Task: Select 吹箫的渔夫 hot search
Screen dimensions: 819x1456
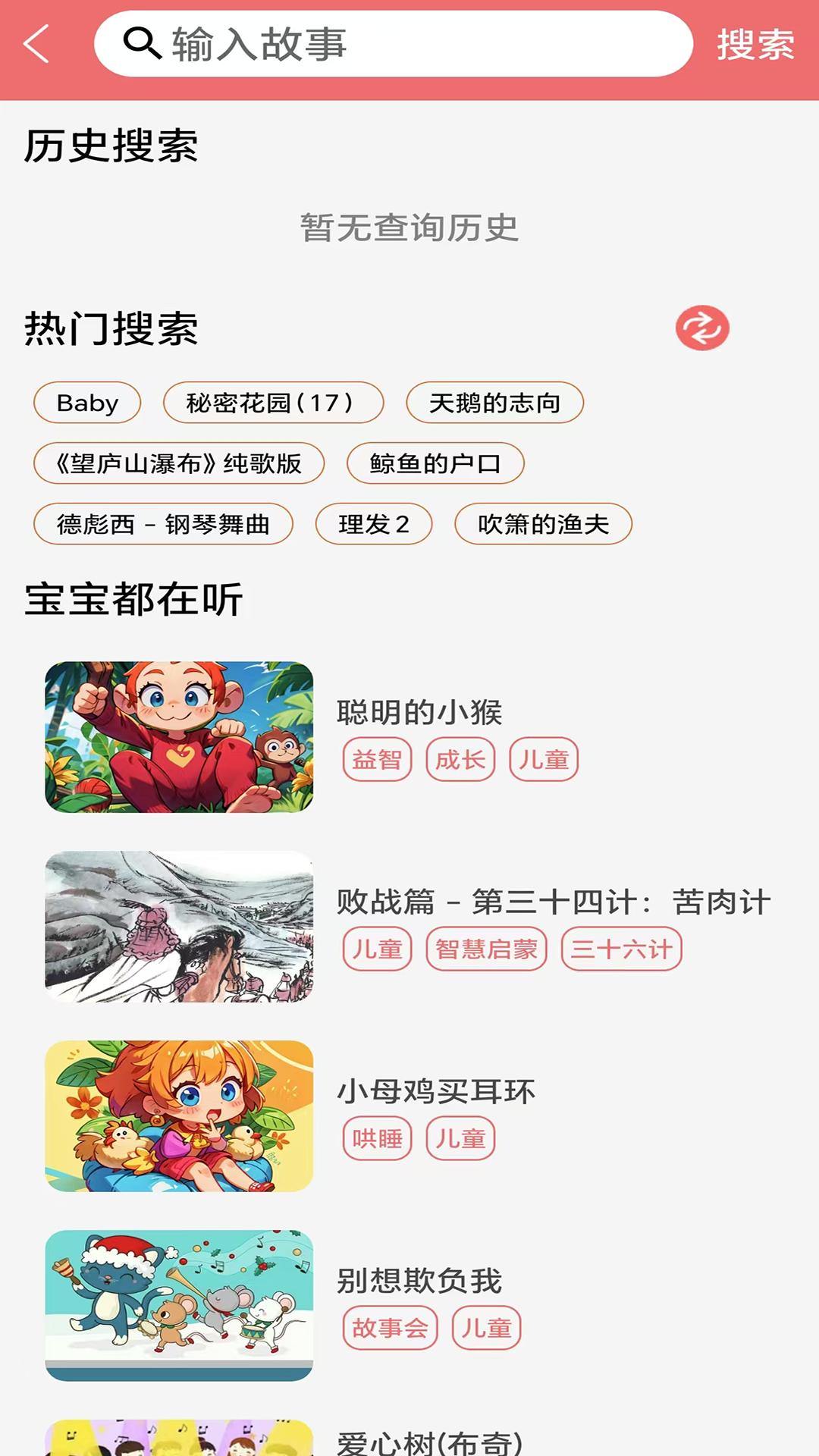Action: click(x=543, y=522)
